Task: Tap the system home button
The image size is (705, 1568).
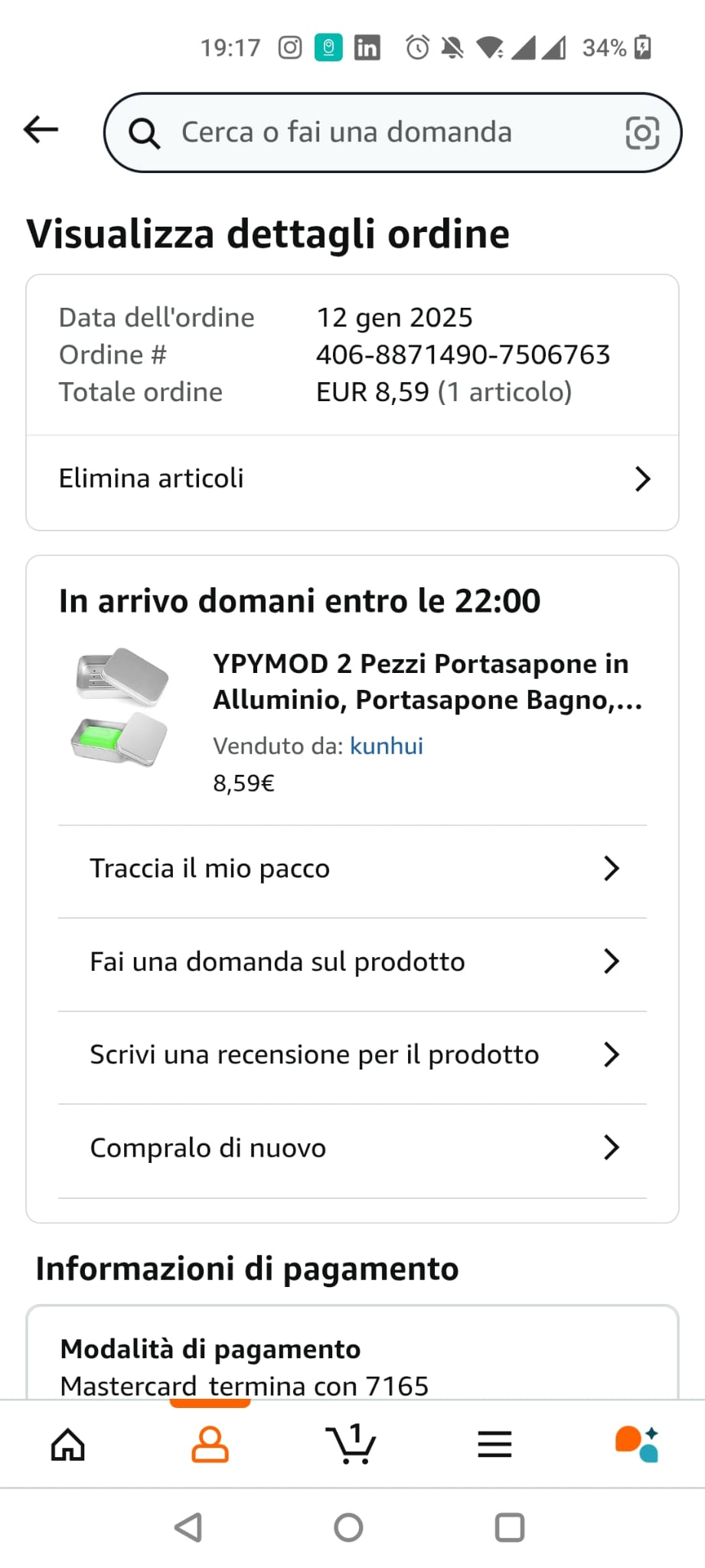Action: (348, 1527)
